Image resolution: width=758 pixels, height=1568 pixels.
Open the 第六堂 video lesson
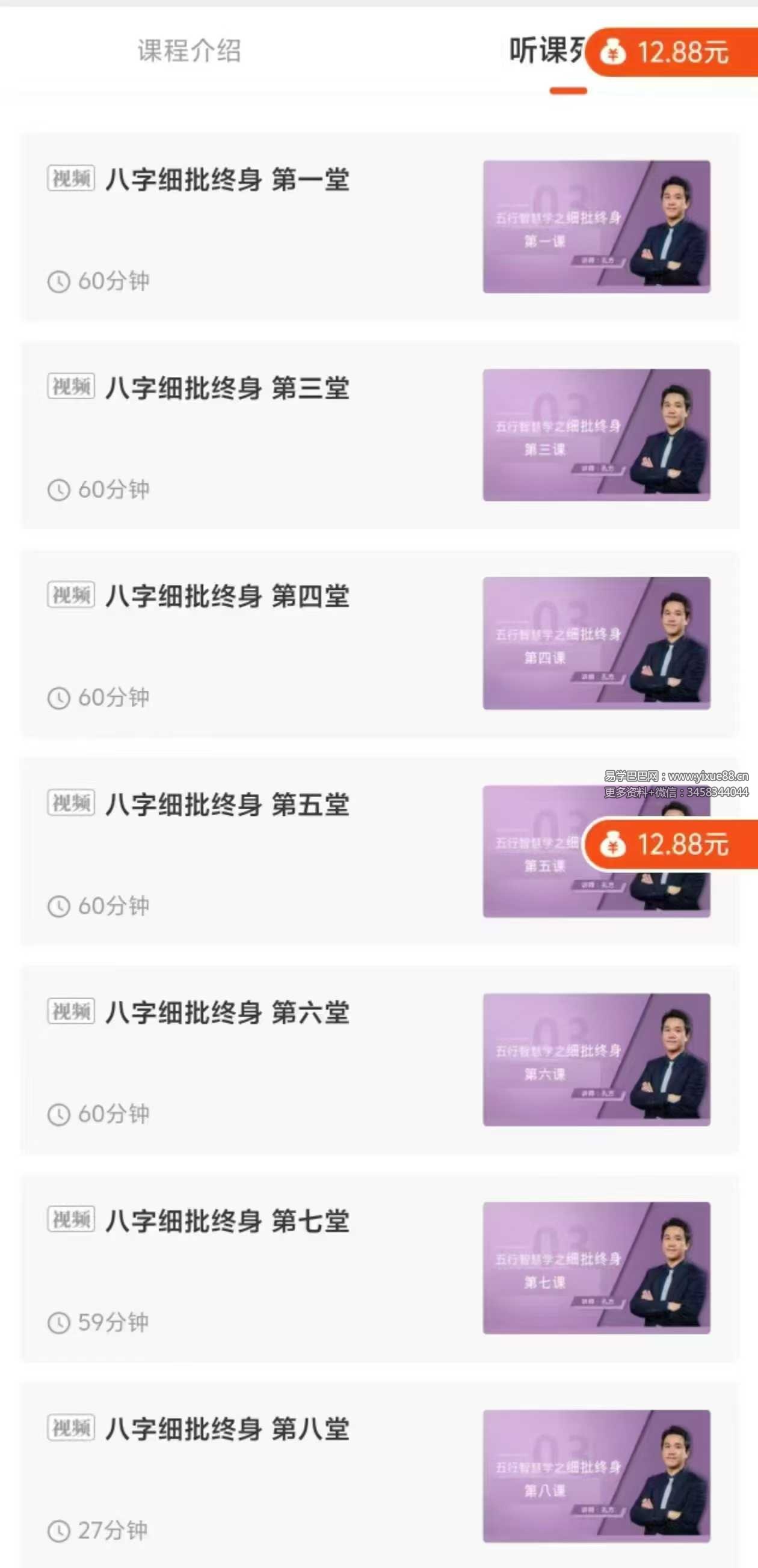point(380,1059)
